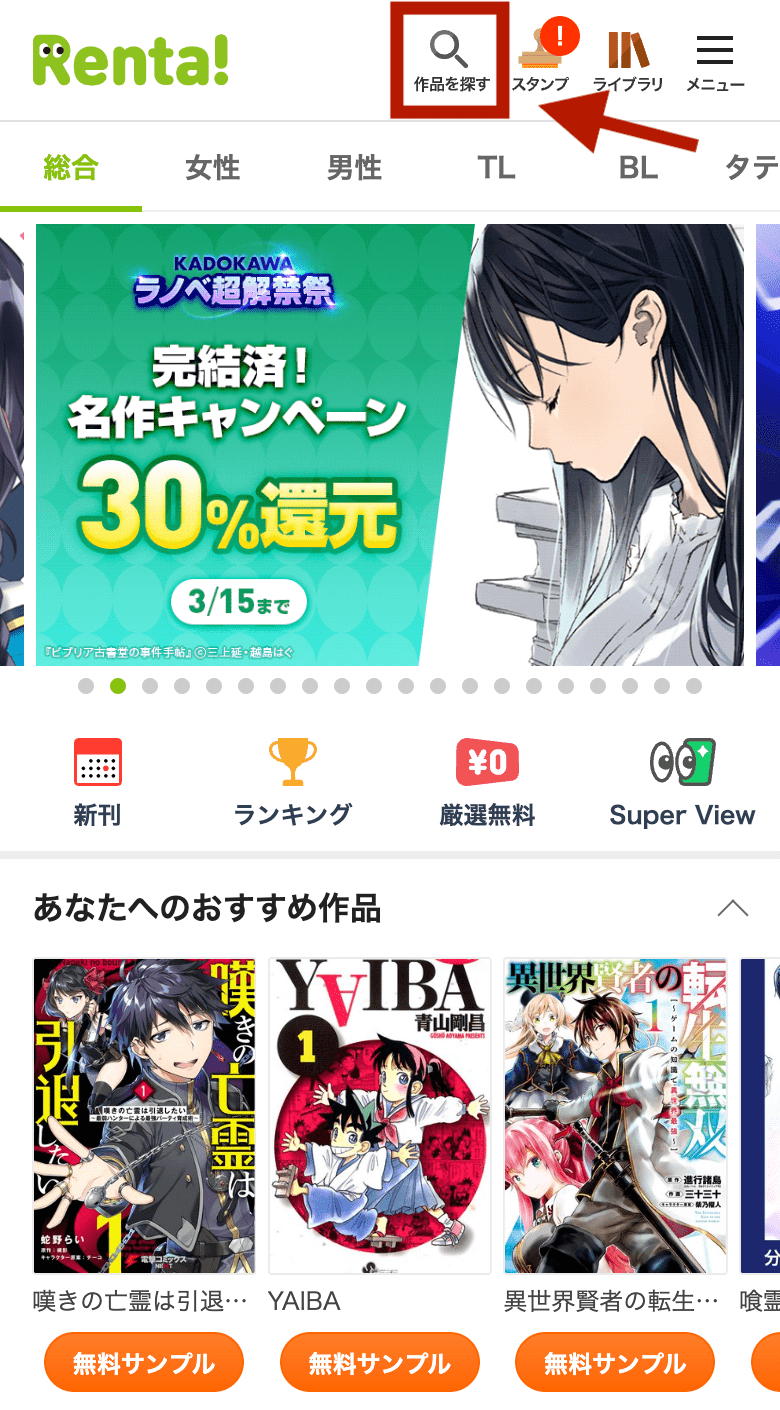This screenshot has width=780, height=1410.
Task: Open the 作品を探す search icon
Action: [451, 61]
